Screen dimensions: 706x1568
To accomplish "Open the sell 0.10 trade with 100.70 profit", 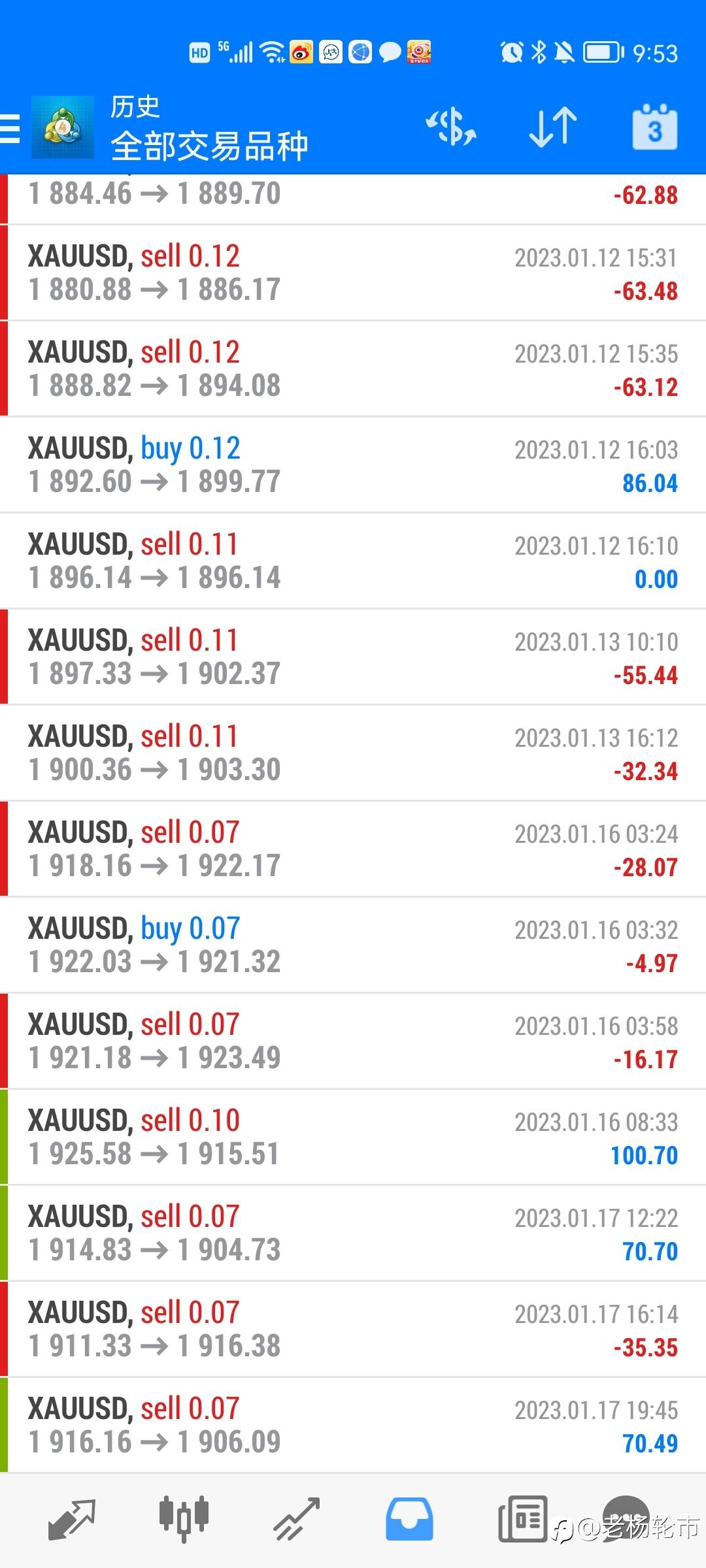I will [x=353, y=1137].
